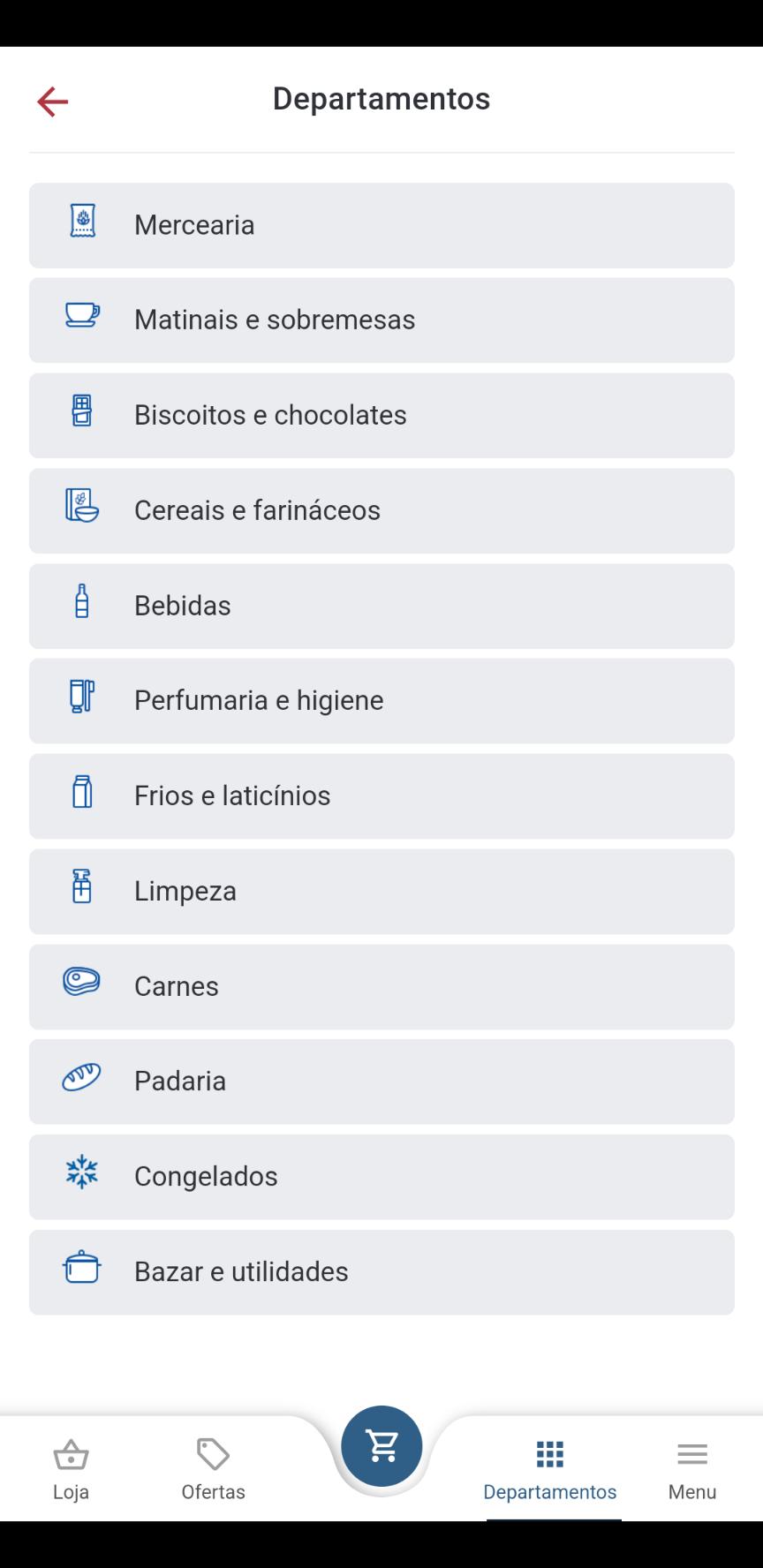The image size is (763, 1568).
Task: Open the Padaria department
Action: tap(381, 1081)
